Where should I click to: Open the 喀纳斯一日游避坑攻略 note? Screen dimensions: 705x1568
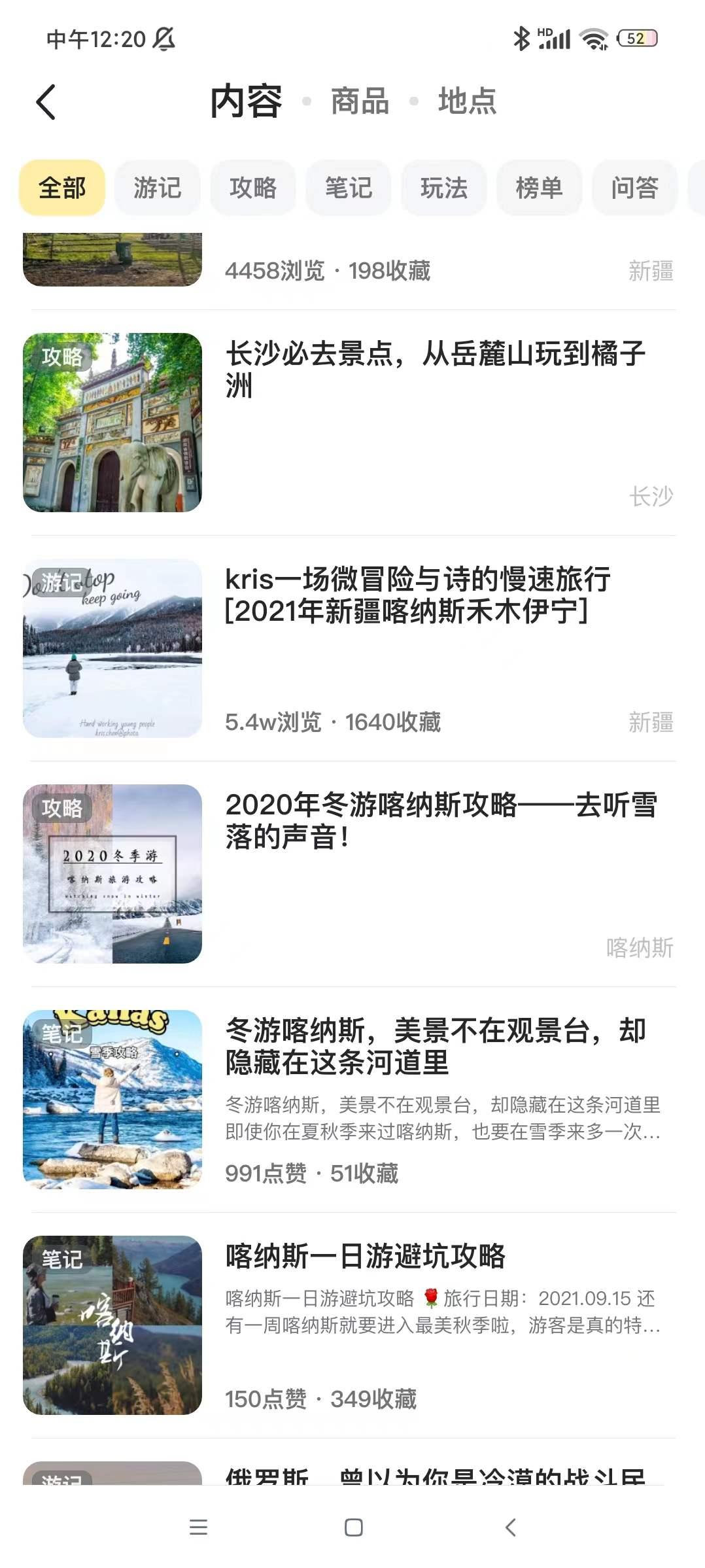pyautogui.click(x=366, y=1257)
